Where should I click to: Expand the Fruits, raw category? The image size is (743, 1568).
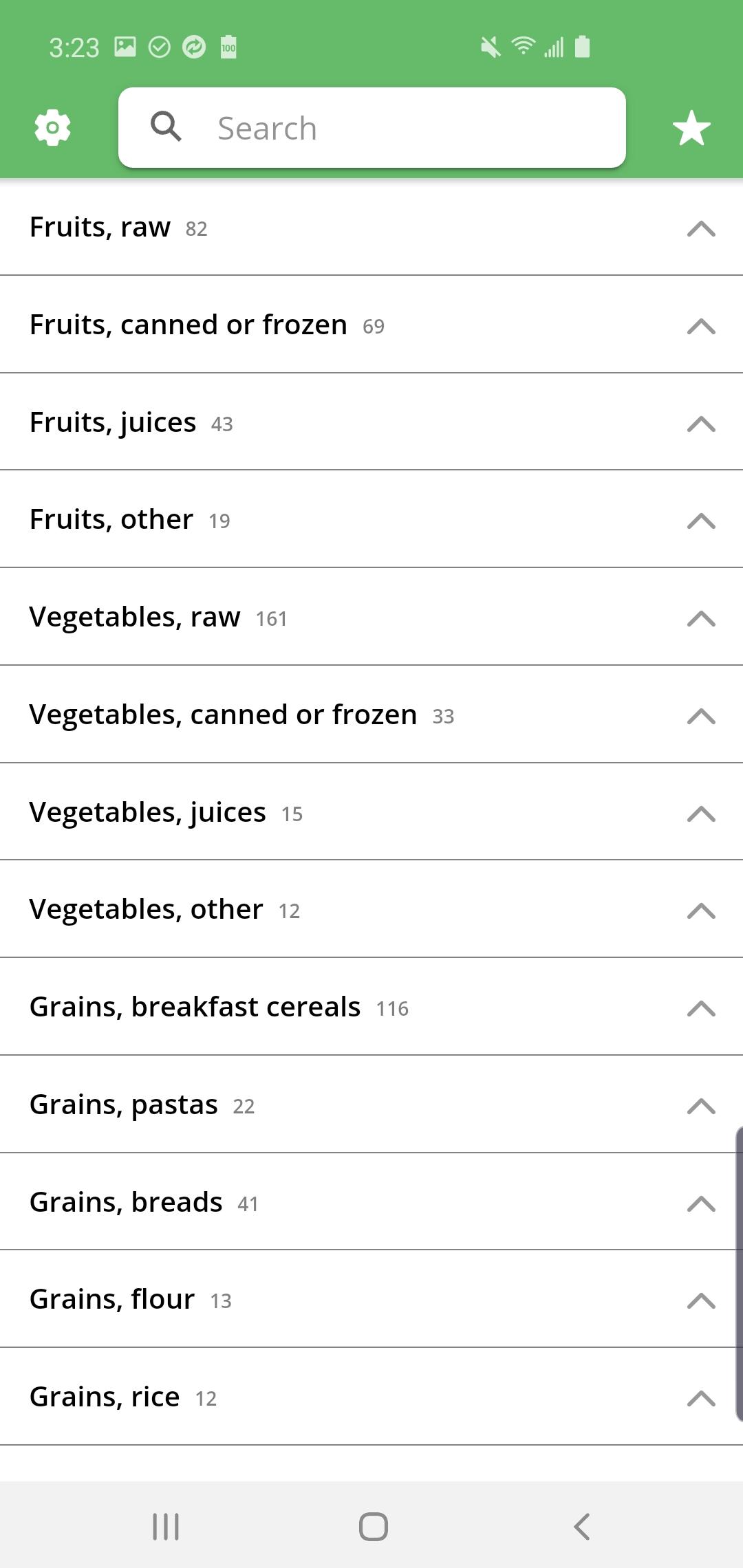(x=371, y=227)
